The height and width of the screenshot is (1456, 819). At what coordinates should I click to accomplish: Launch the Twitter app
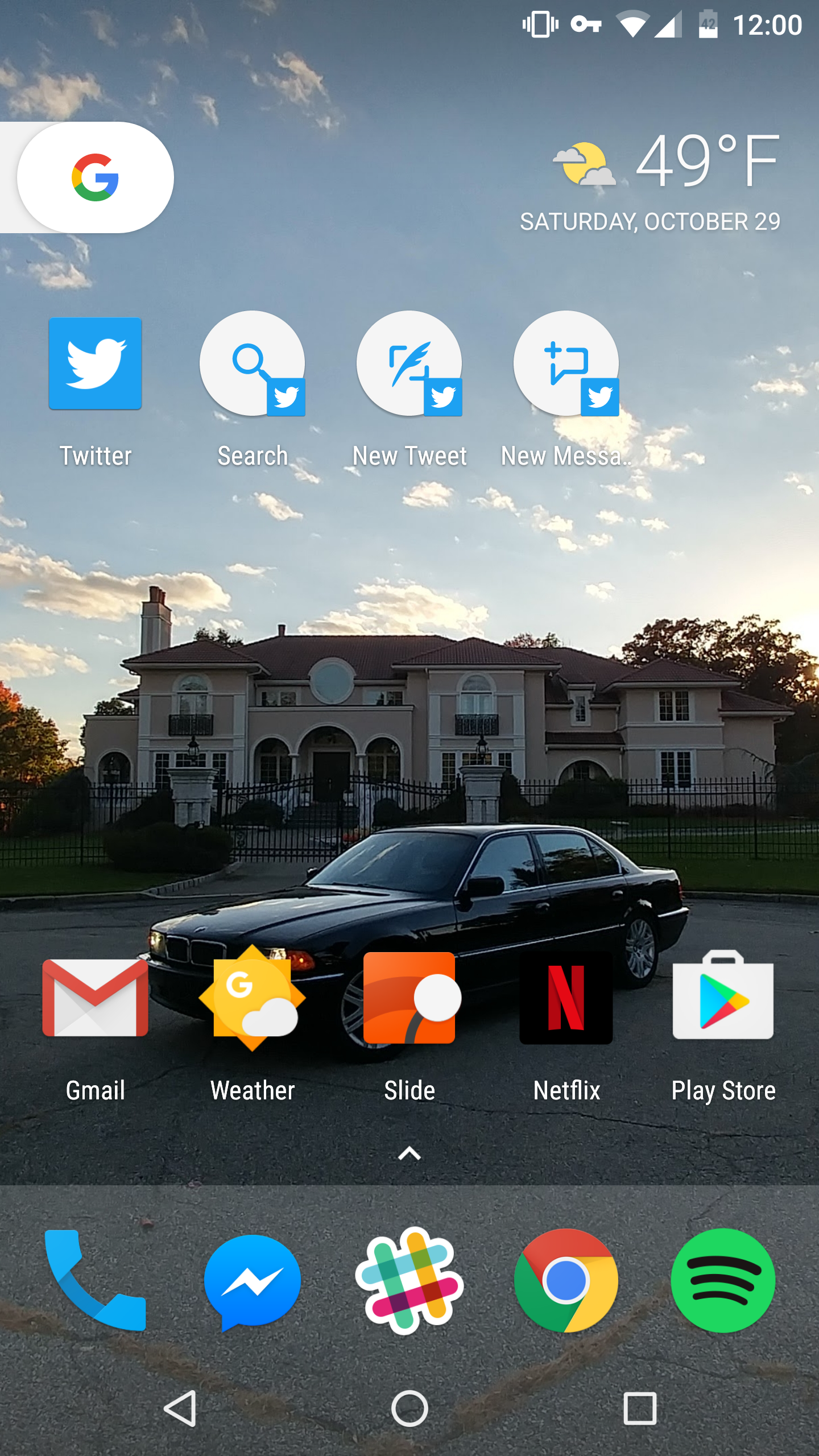(x=95, y=364)
